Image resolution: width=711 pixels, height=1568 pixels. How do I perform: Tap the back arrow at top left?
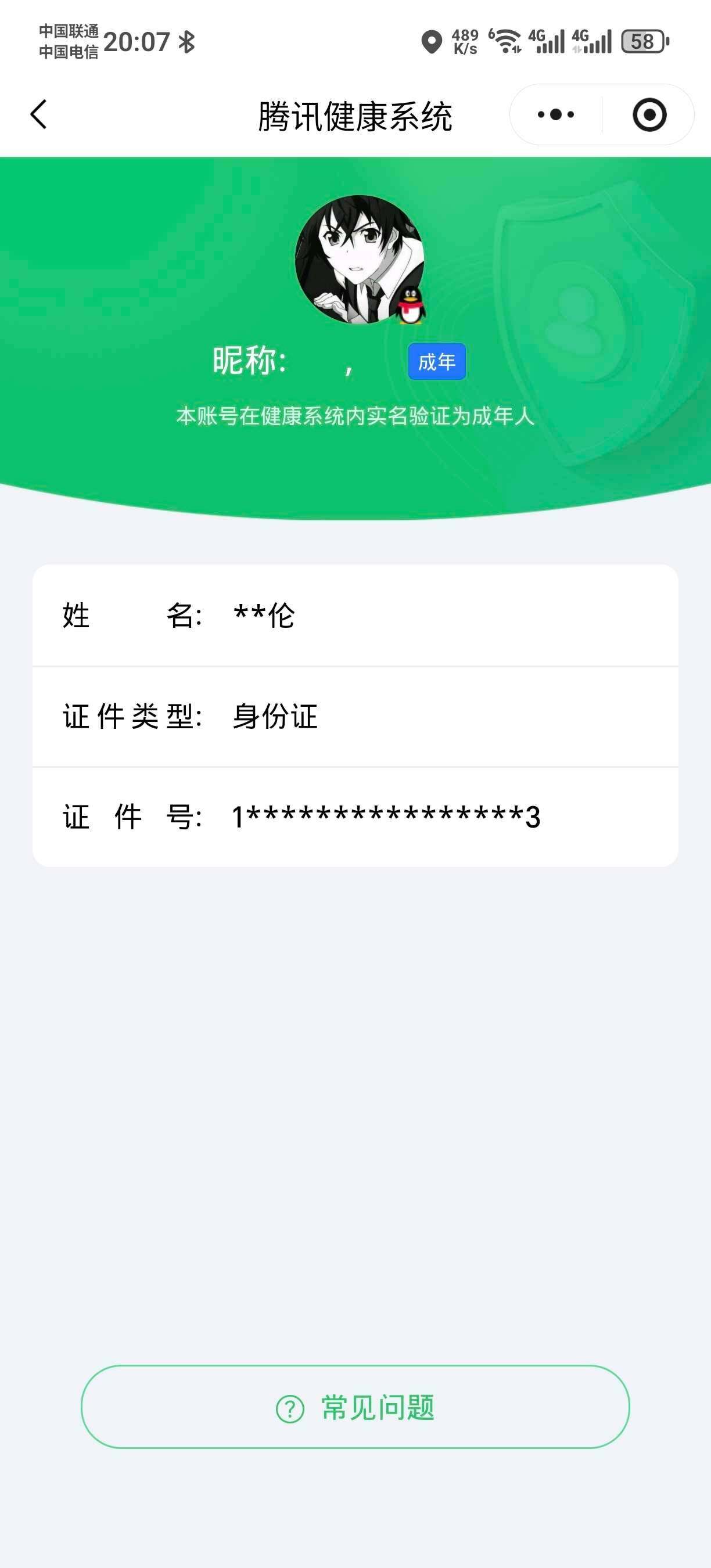tap(38, 114)
